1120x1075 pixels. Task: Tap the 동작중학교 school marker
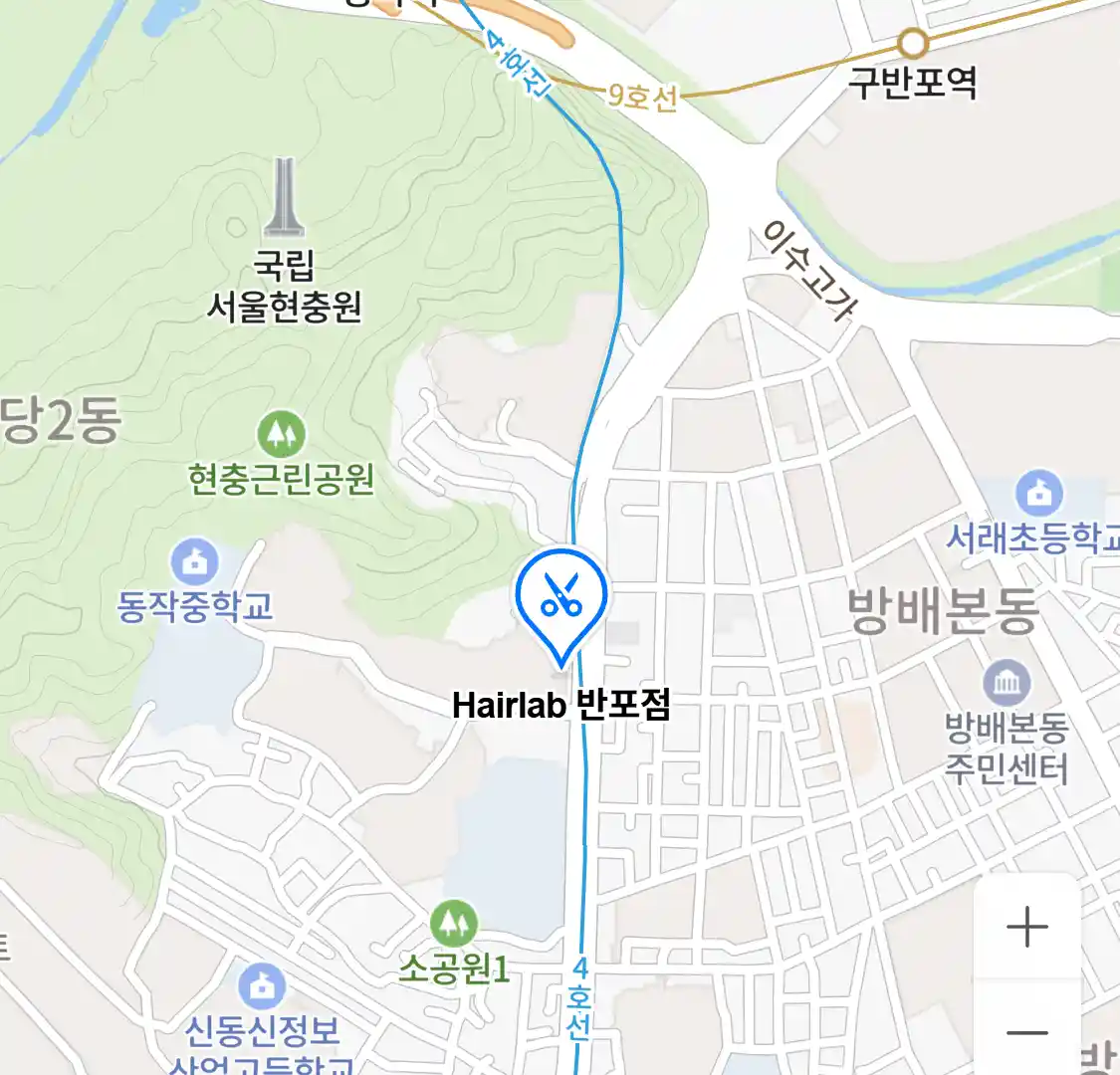(x=195, y=562)
